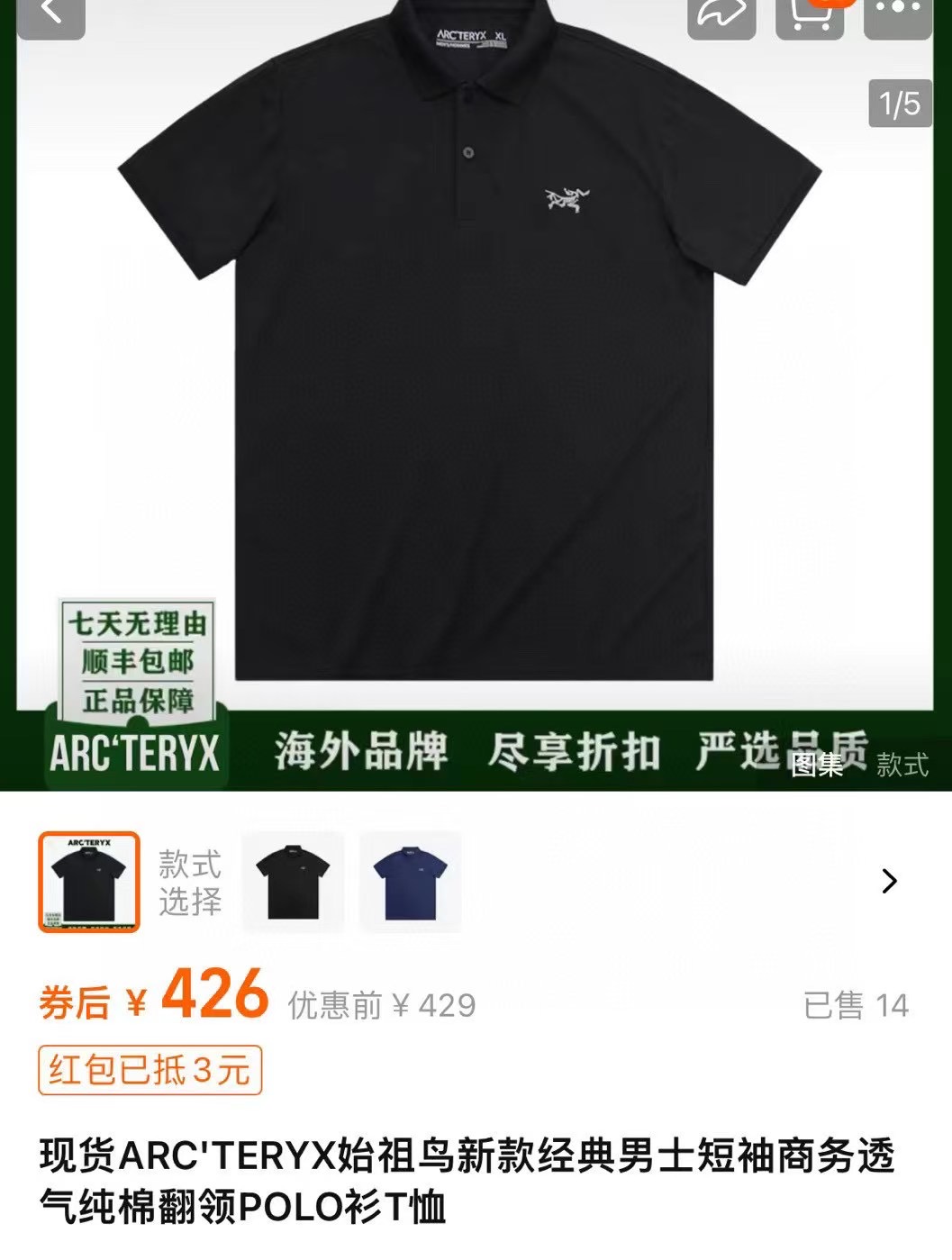Open the large product photo
Viewport: 952px width, 1260px height.
(468, 360)
